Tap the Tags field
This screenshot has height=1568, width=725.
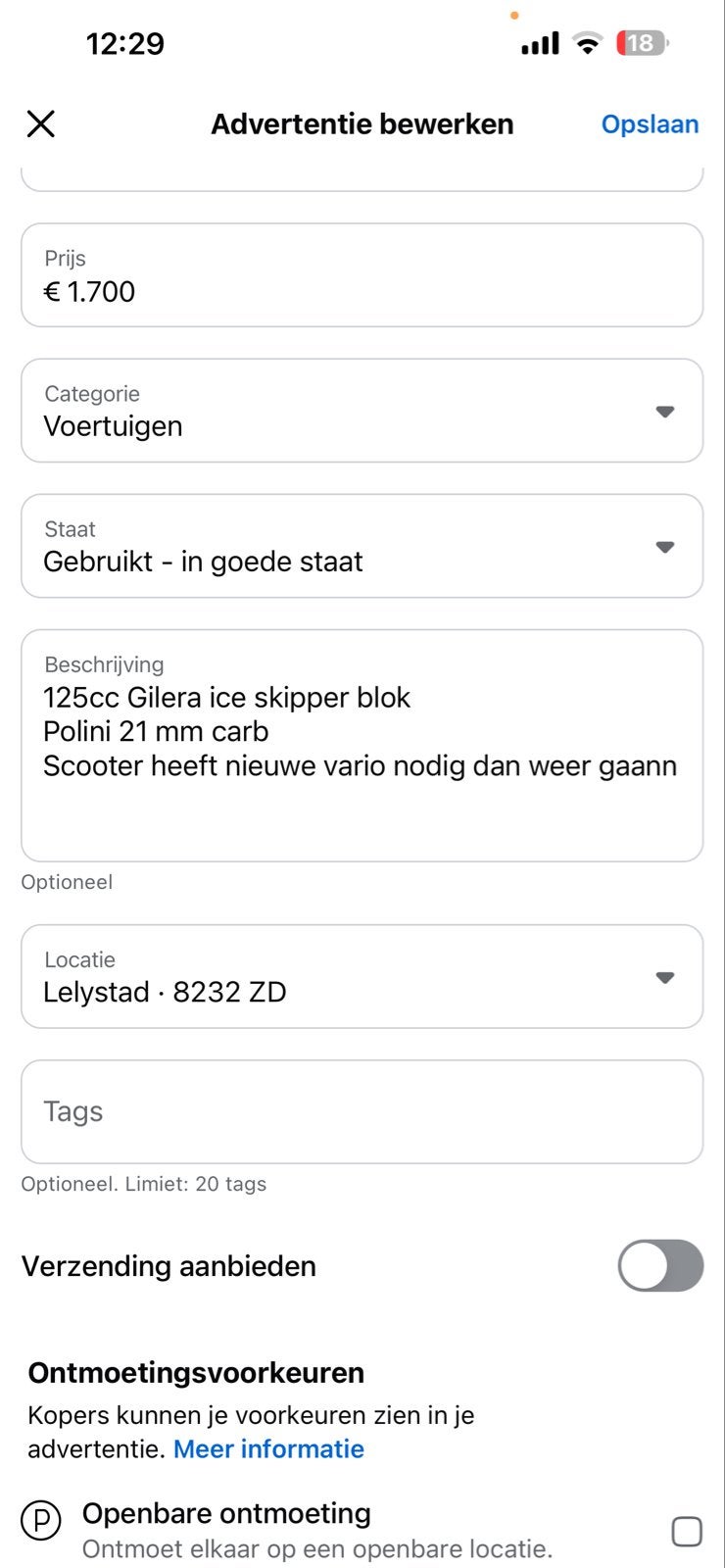[362, 1112]
